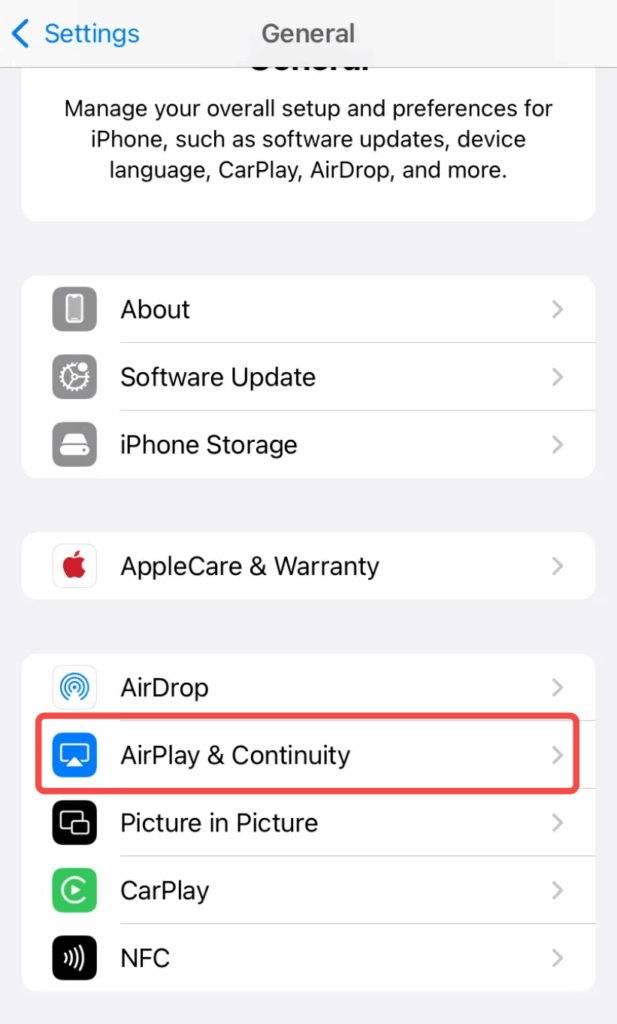Go back to Settings
The height and width of the screenshot is (1024, 617).
[x=75, y=34]
